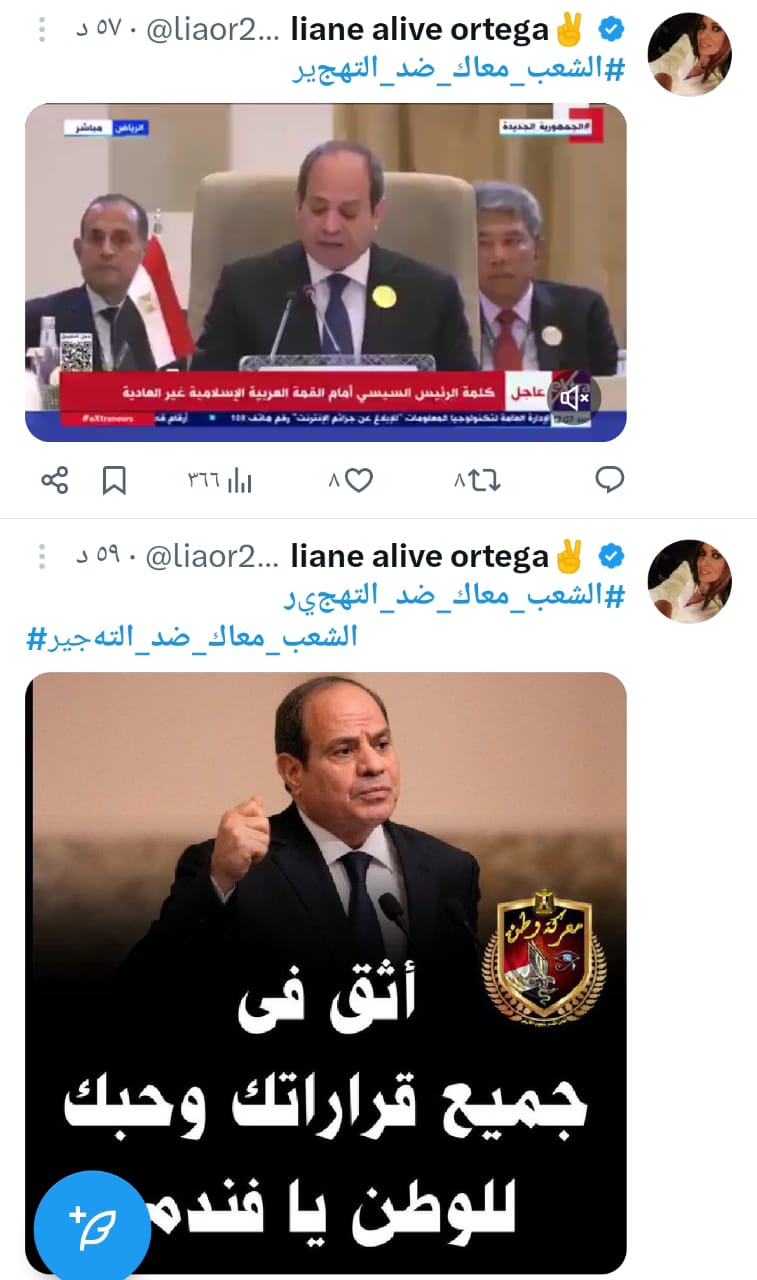The height and width of the screenshot is (1280, 757).
Task: Unmute the video sound
Action: point(575,398)
